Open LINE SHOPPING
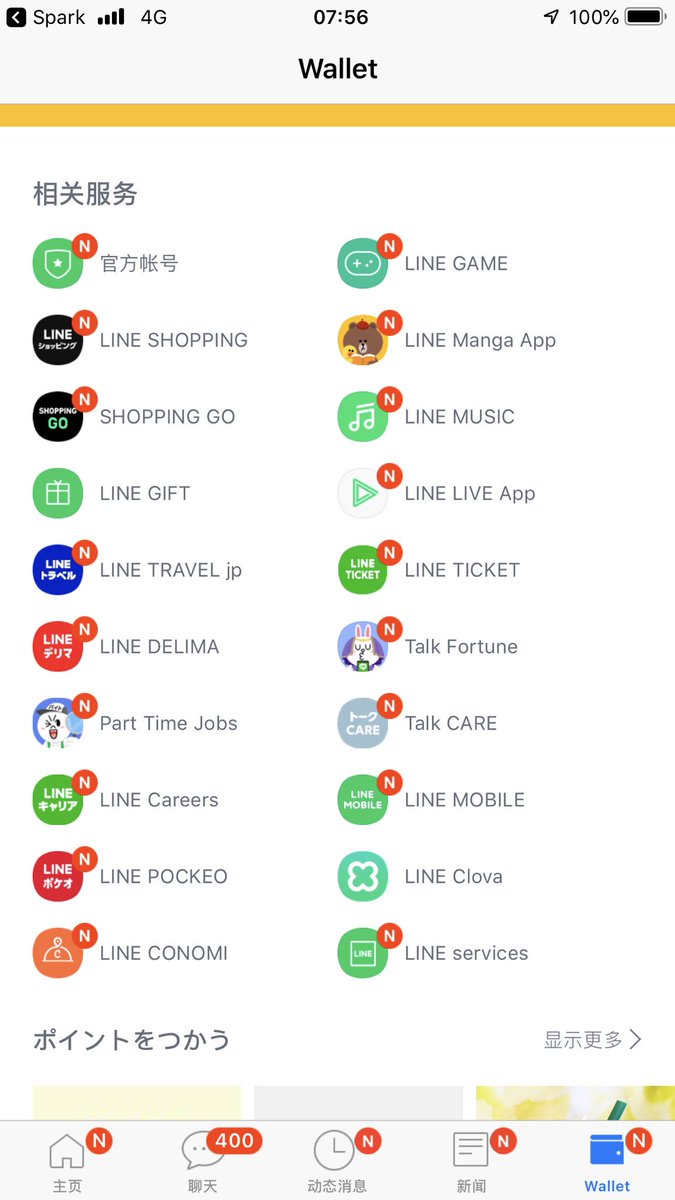The image size is (675, 1200). 140,341
